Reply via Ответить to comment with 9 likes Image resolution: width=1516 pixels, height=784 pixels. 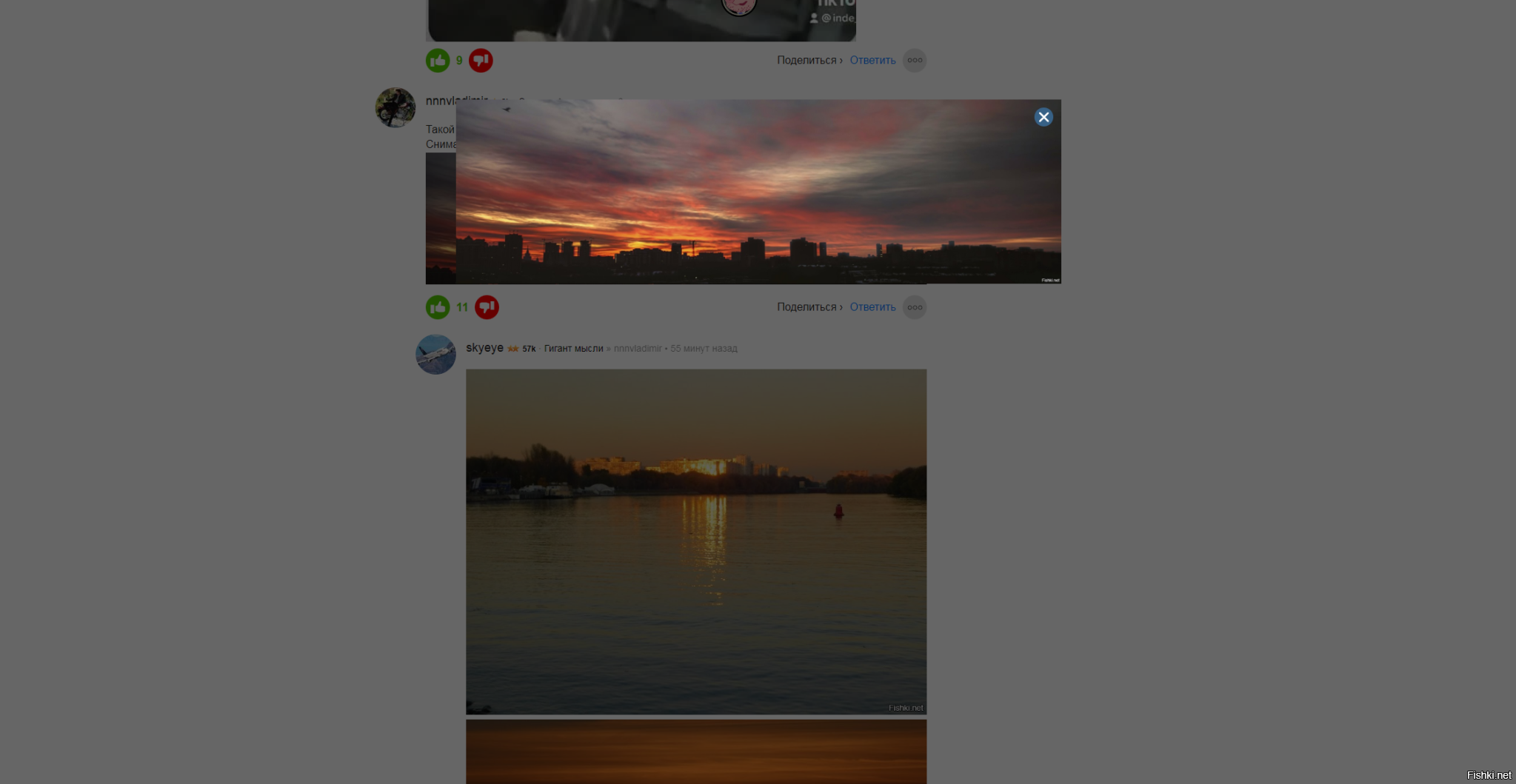(872, 61)
